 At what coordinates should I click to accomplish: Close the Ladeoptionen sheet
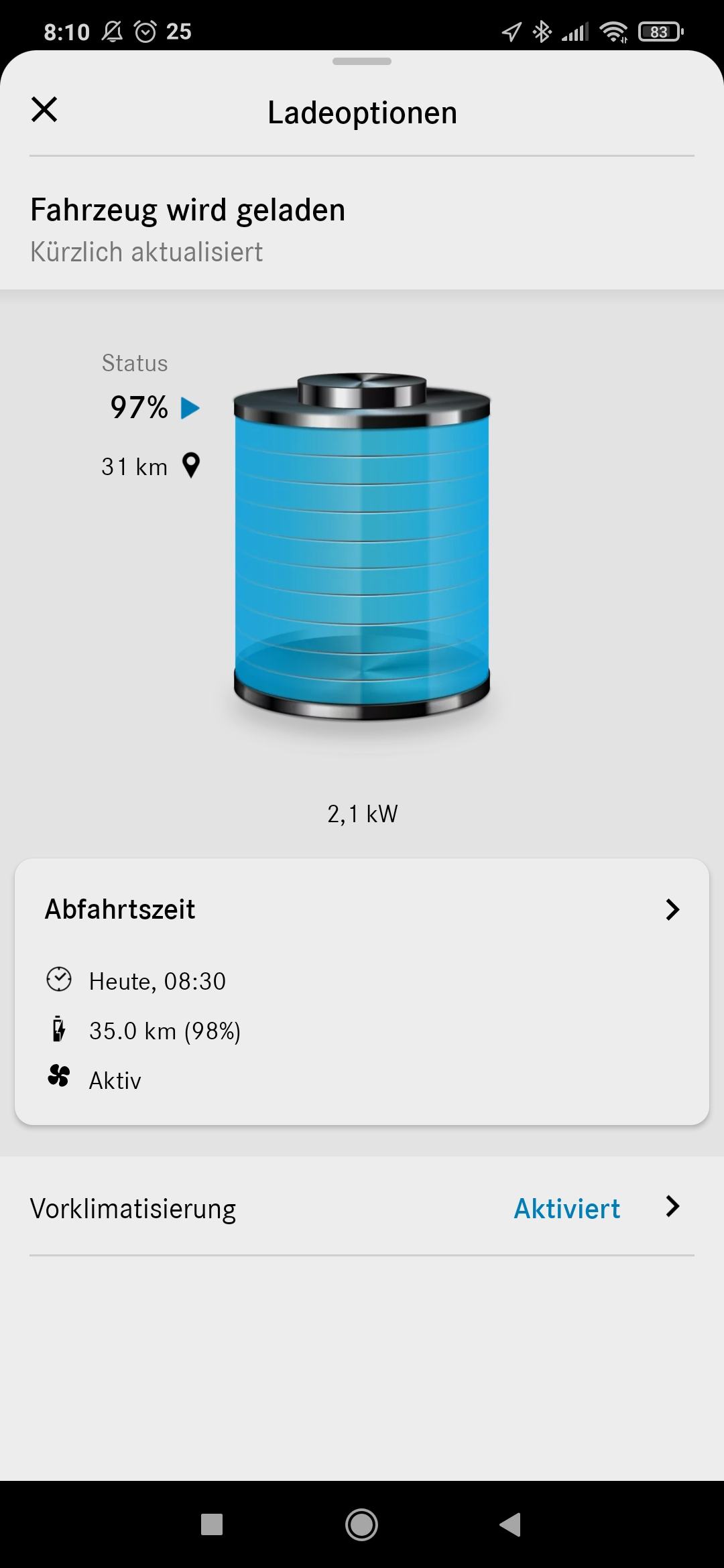coord(44,109)
